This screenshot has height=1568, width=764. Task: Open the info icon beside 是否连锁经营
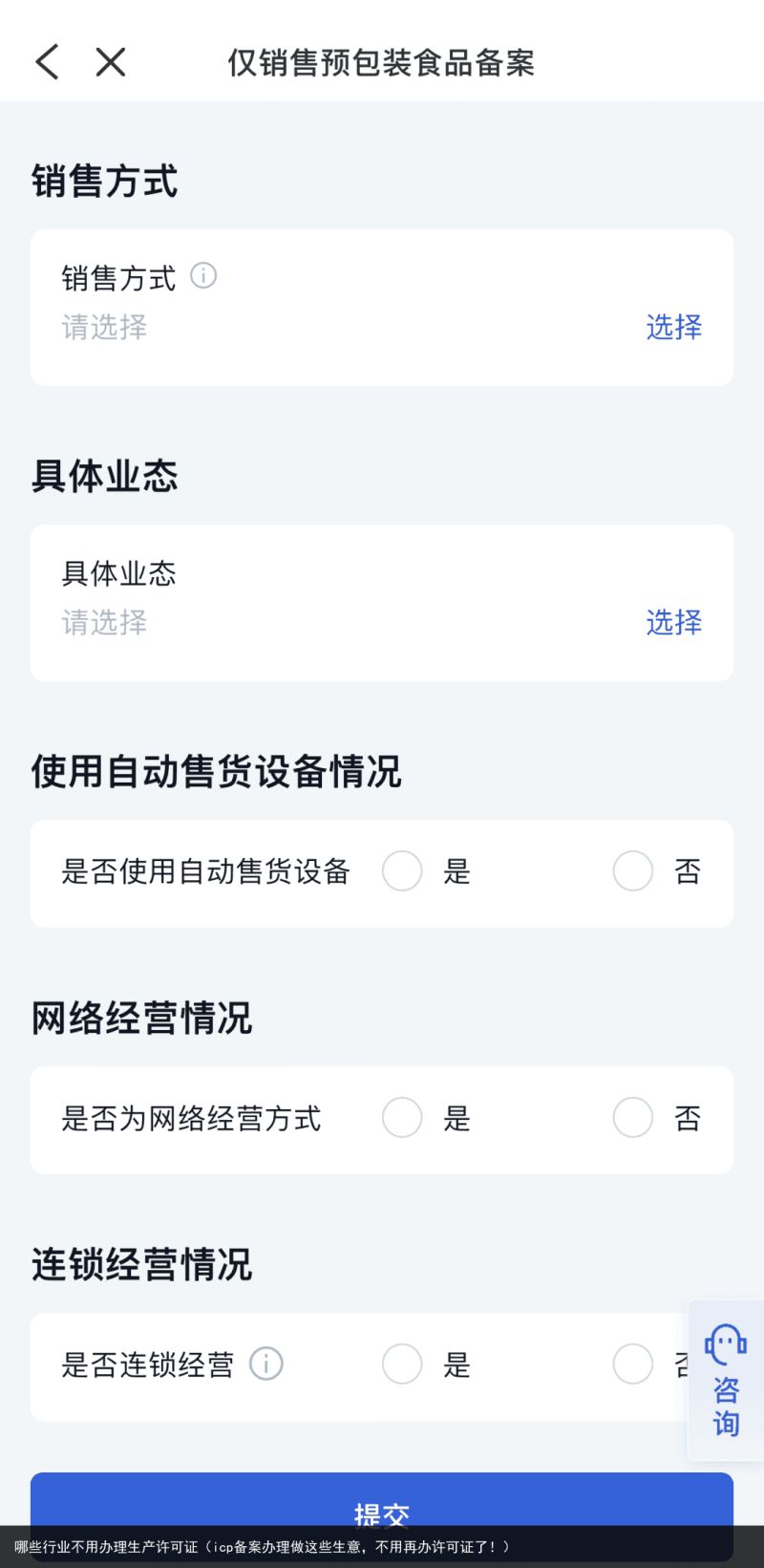266,1364
